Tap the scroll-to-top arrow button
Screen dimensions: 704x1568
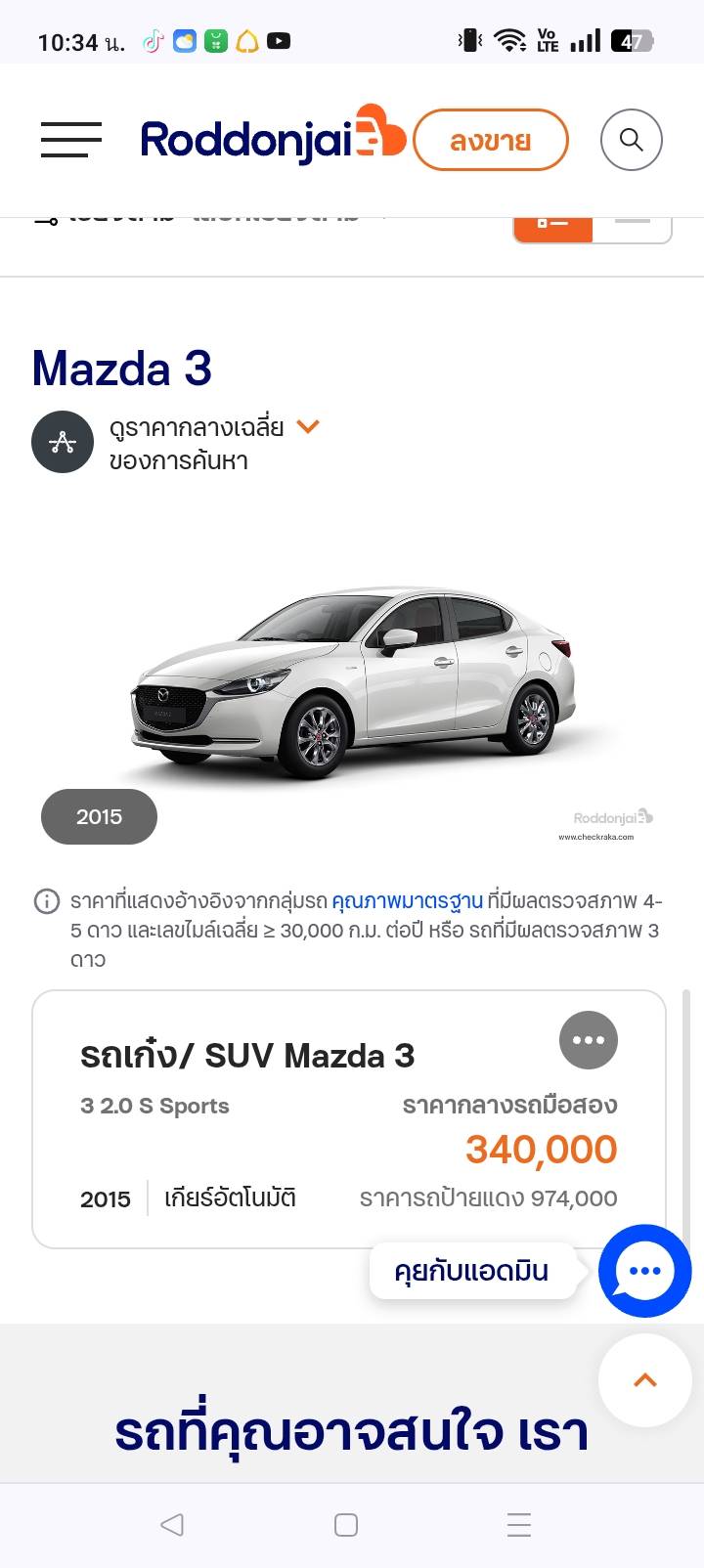[644, 1379]
